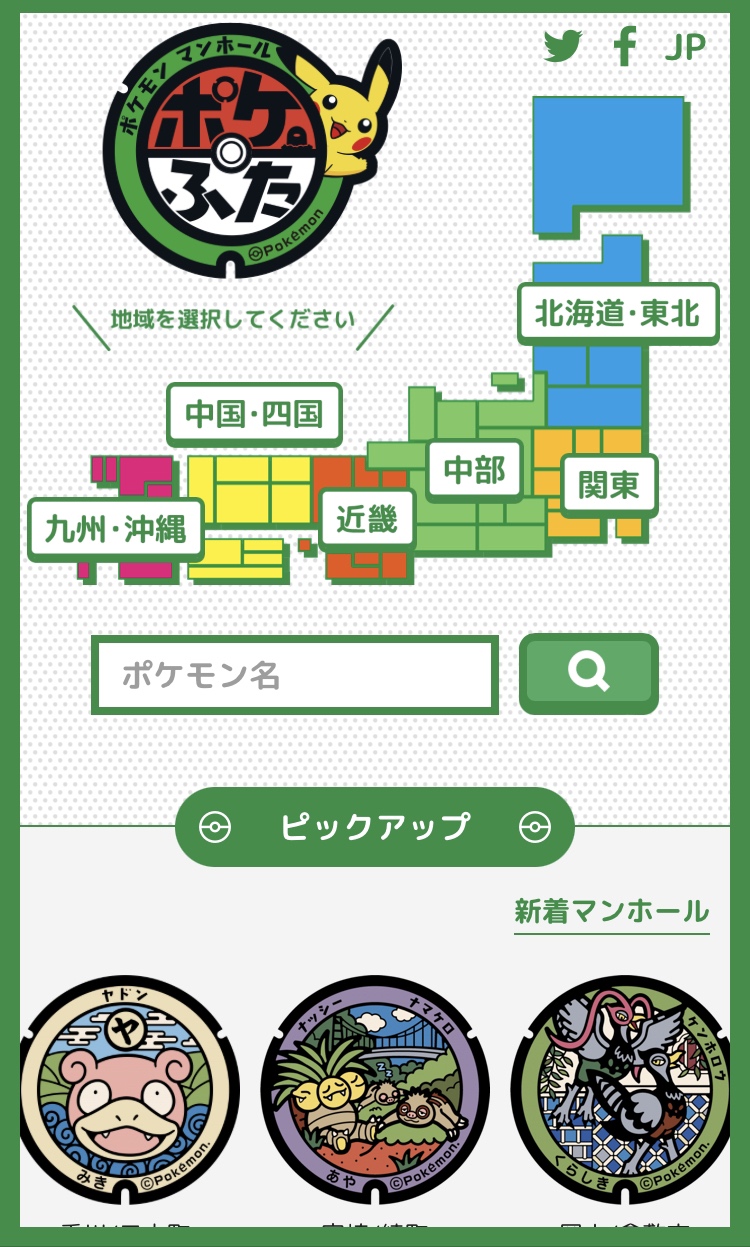Switch language via the JP button
This screenshot has width=750, height=1247.
tap(685, 47)
